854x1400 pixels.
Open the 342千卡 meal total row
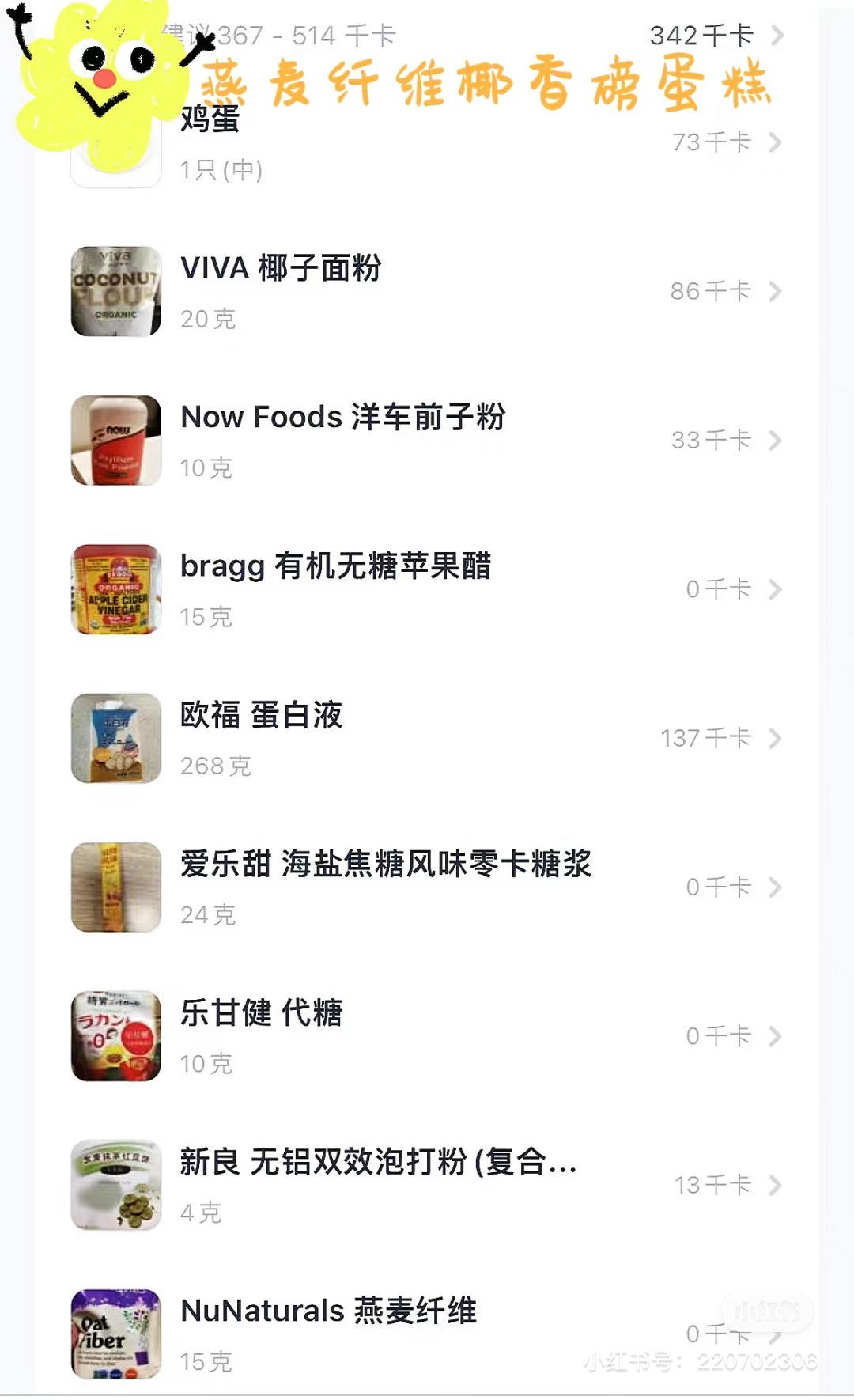712,36
